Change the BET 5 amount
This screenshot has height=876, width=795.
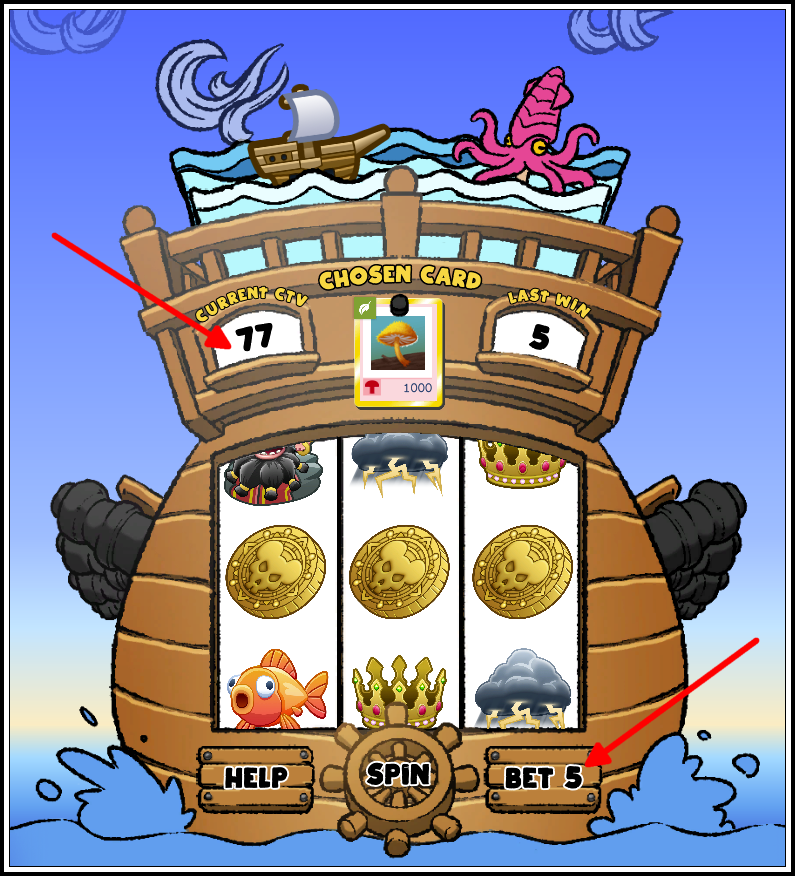click(x=543, y=778)
